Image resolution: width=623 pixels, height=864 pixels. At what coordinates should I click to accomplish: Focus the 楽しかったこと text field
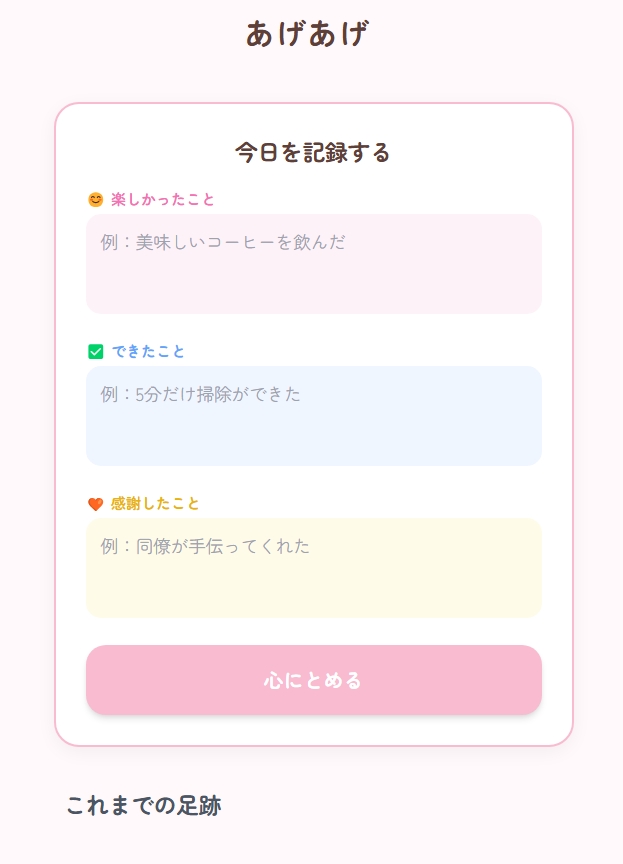[314, 264]
